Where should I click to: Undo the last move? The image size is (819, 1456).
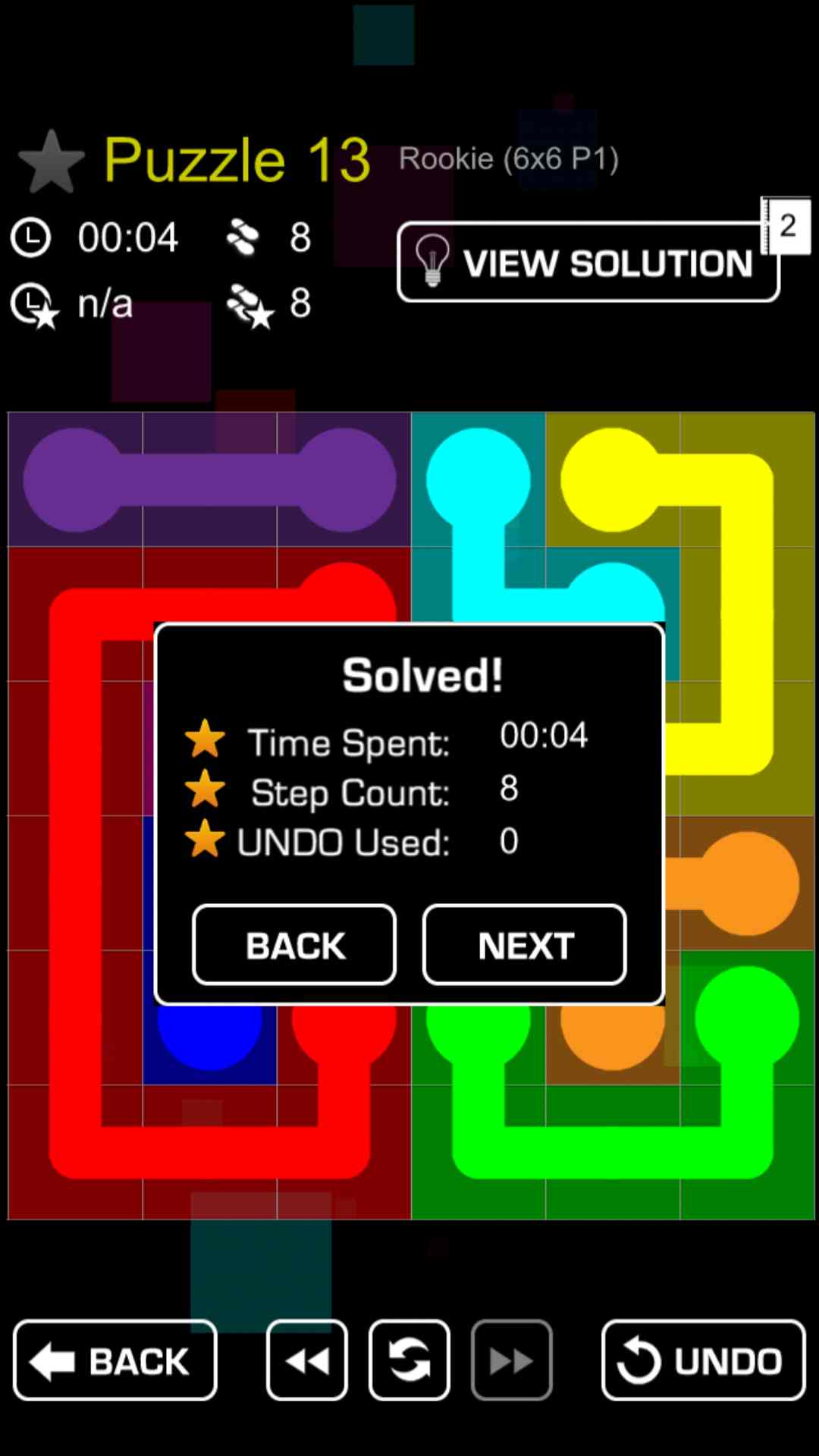coord(703,1360)
